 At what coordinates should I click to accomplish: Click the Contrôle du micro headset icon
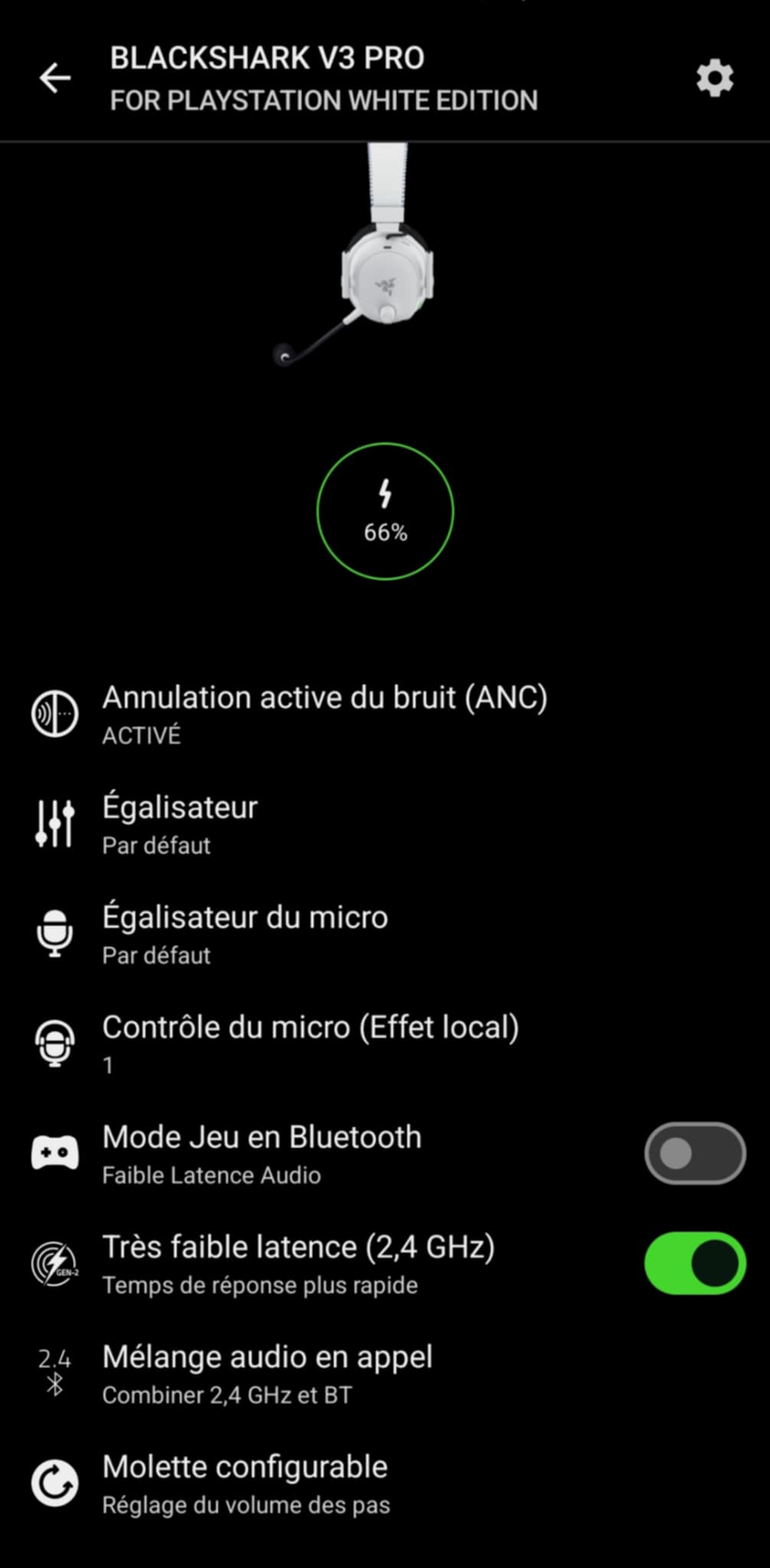click(55, 1043)
